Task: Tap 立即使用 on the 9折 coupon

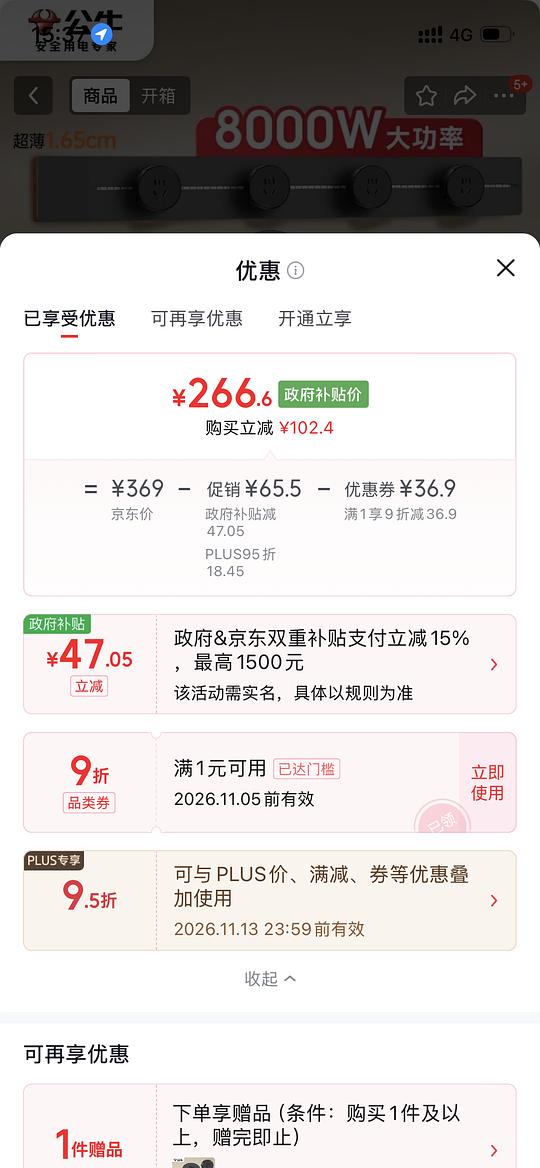Action: 487,782
